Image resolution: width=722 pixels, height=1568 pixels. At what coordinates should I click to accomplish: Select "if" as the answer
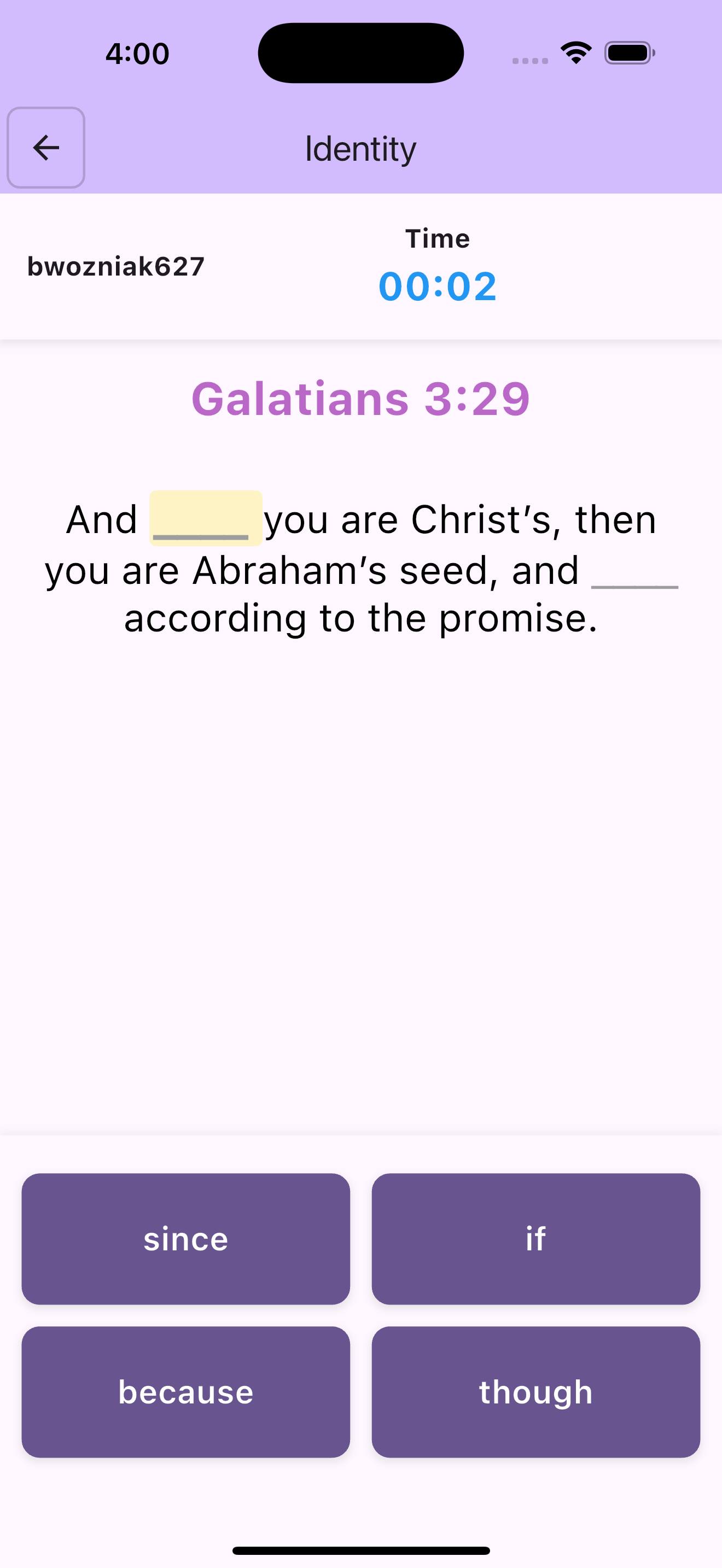point(535,1239)
